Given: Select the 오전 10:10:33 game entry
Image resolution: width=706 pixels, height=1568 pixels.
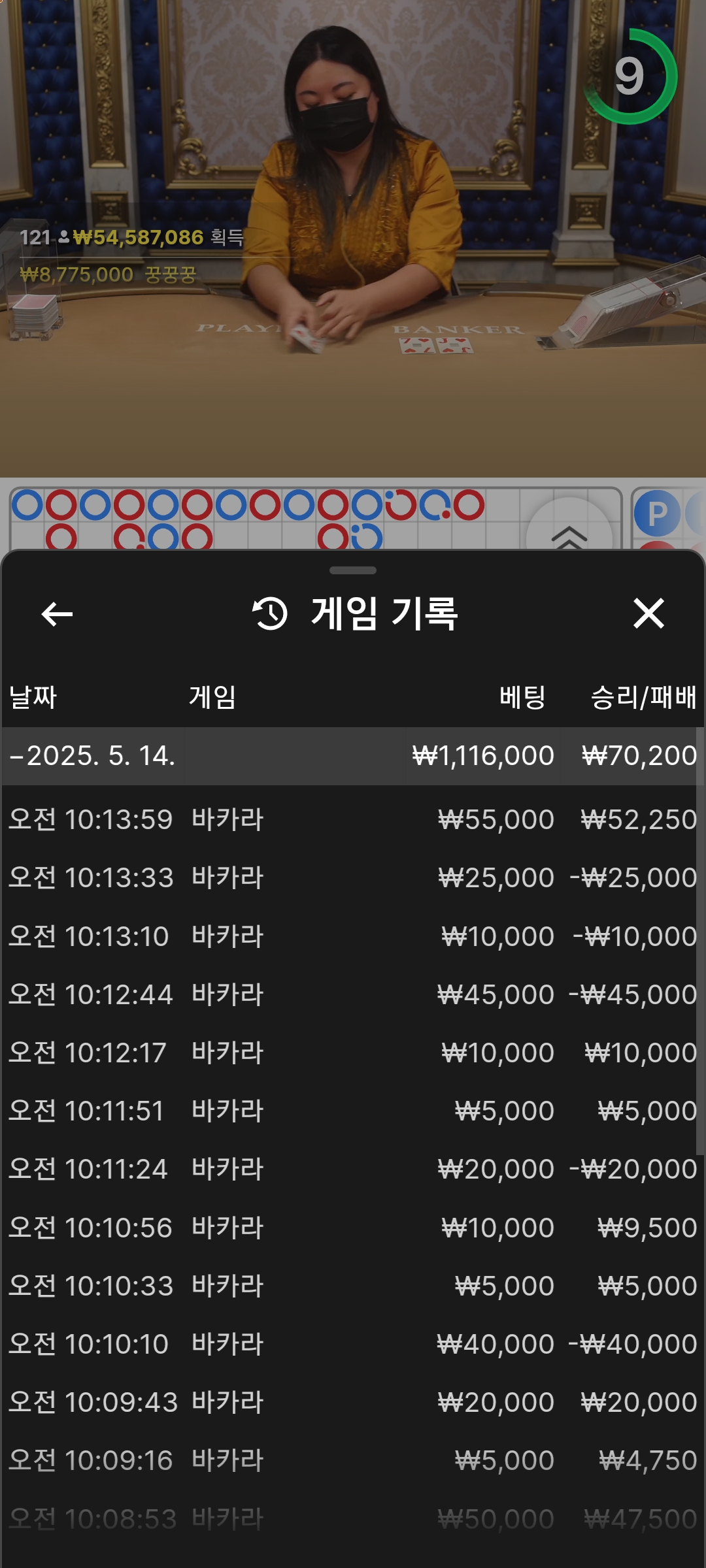Looking at the screenshot, I should pyautogui.click(x=353, y=1286).
